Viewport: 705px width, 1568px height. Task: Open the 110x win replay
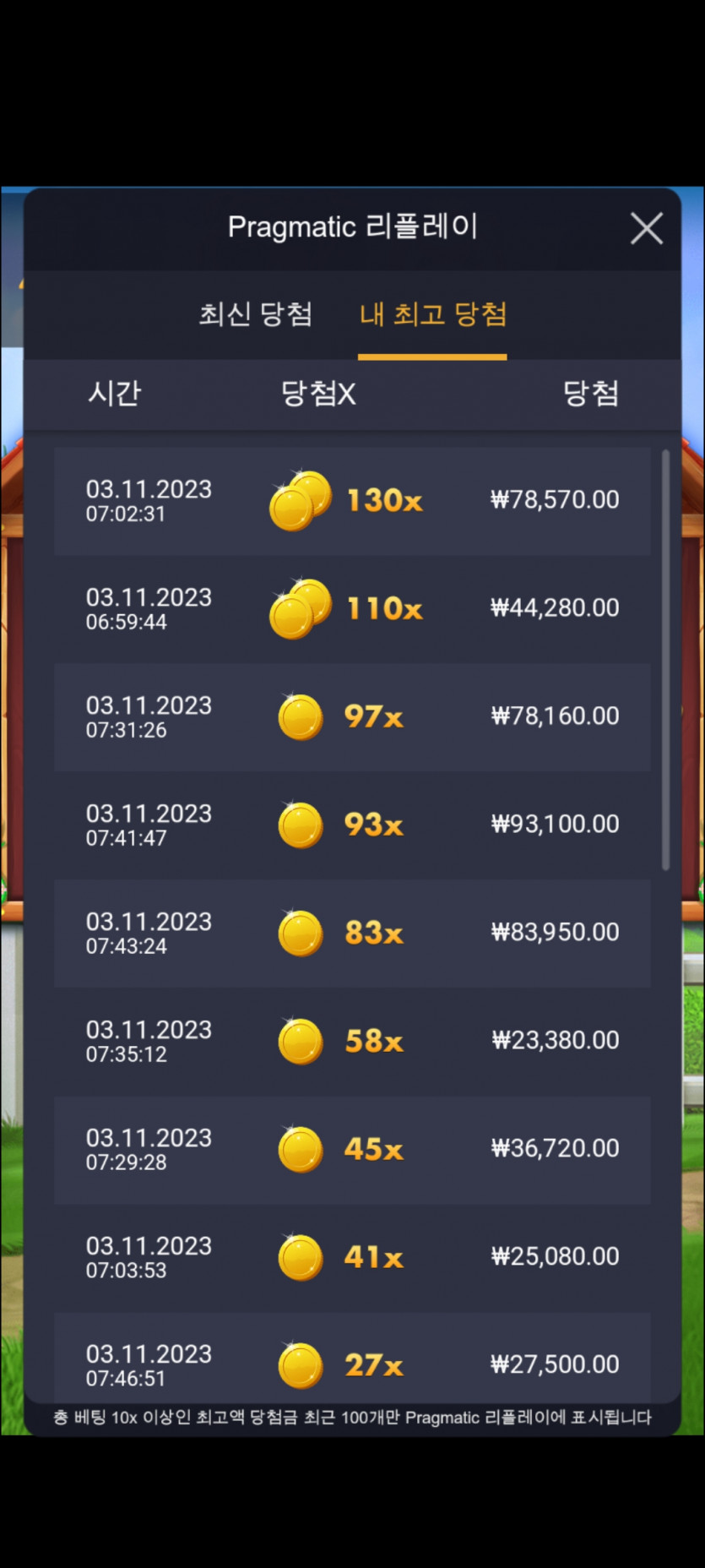point(352,609)
